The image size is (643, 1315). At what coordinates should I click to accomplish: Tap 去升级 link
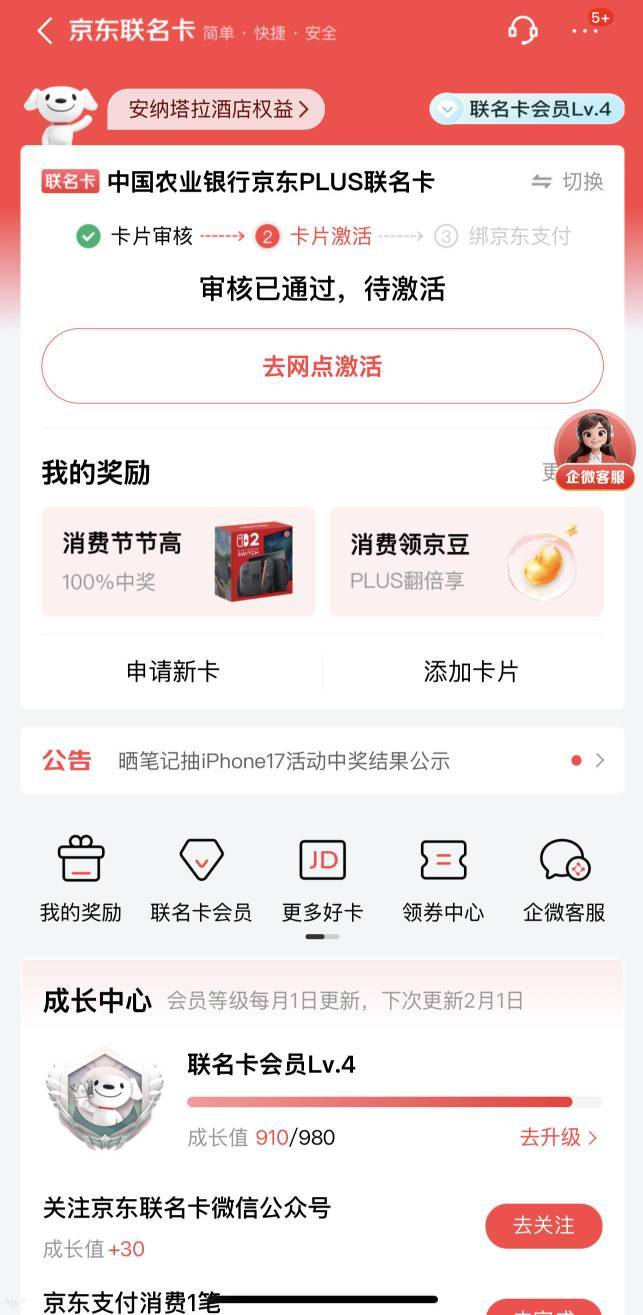(558, 1137)
